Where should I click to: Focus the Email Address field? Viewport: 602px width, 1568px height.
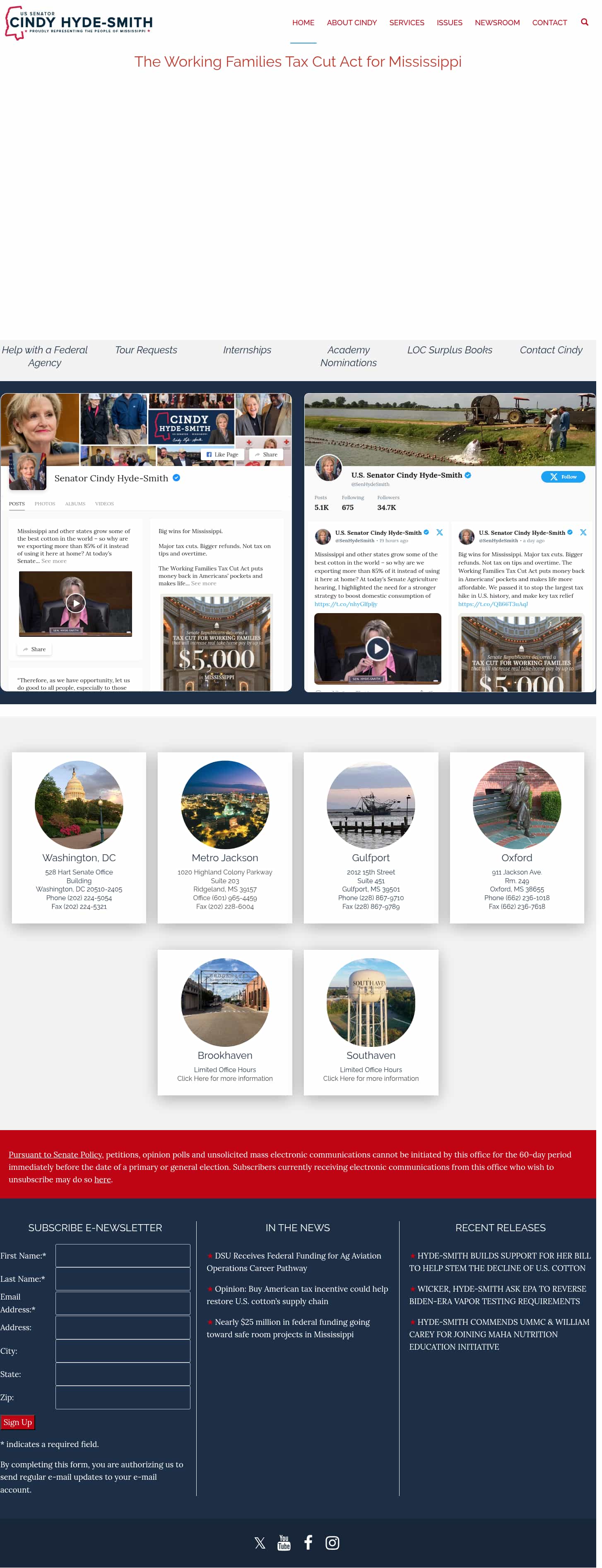[x=122, y=1302]
